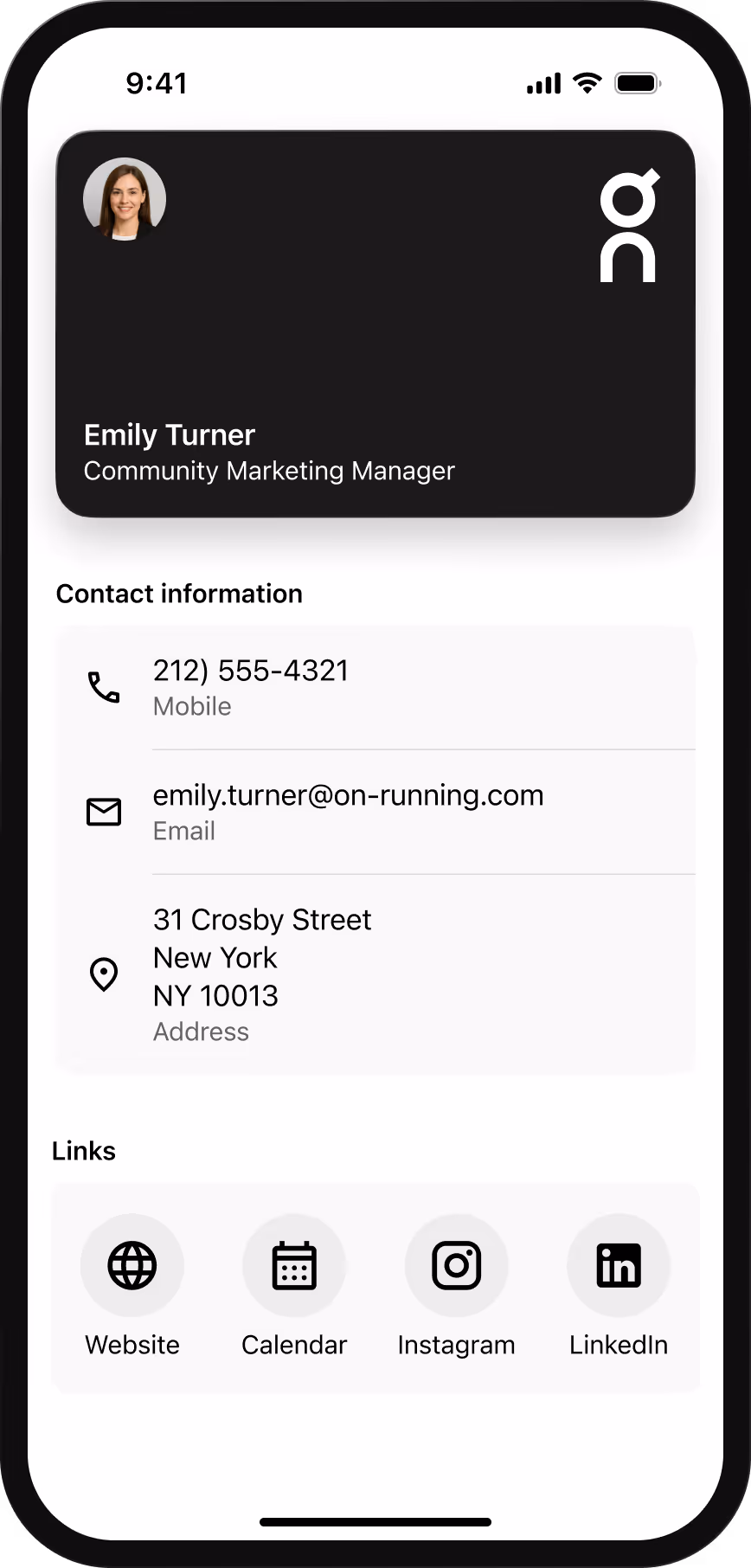Open the 31 Crosby Street address

[262, 974]
